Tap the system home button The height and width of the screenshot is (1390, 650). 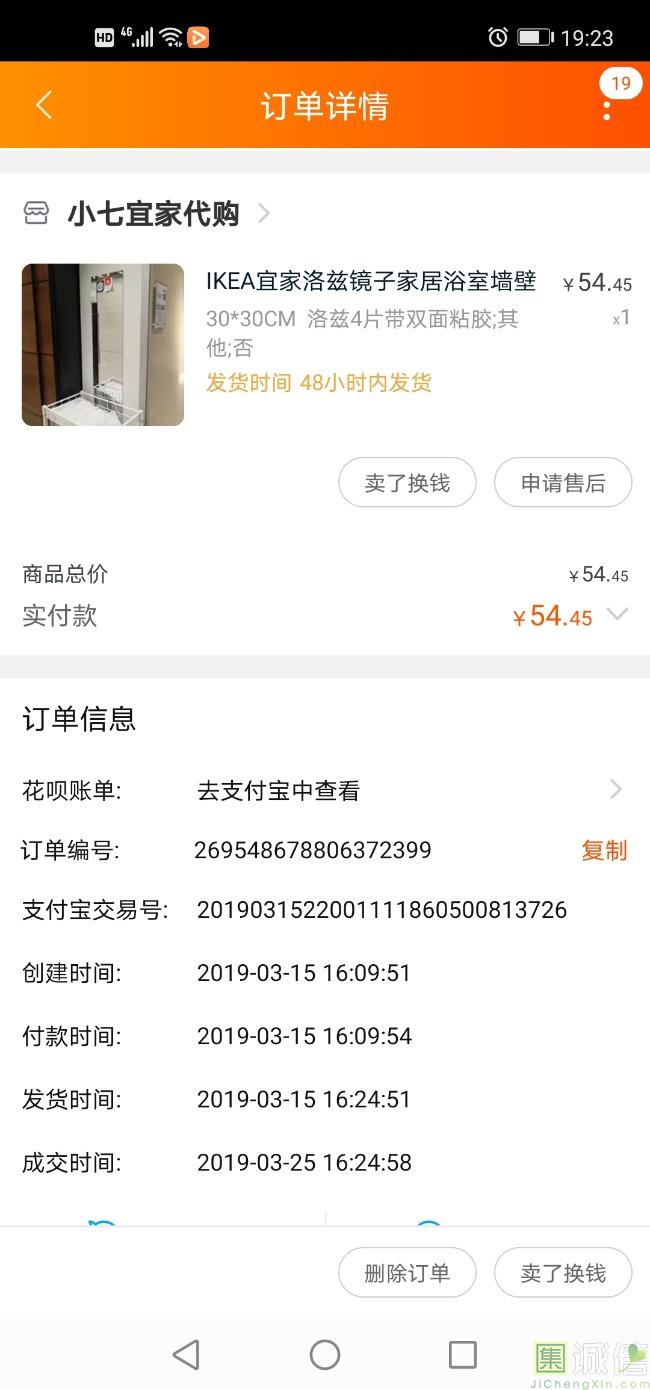tap(325, 1355)
